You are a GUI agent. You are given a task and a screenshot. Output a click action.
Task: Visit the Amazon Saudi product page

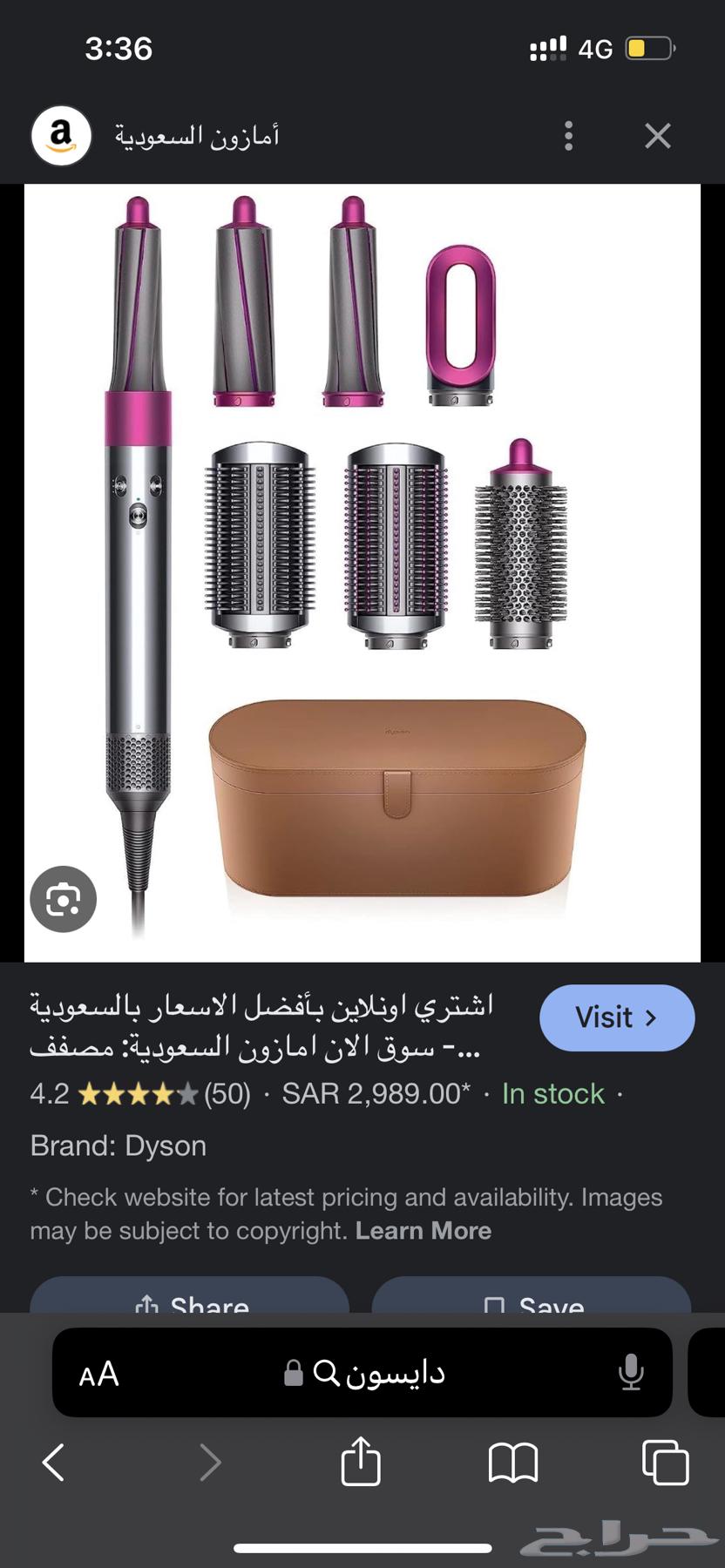click(x=616, y=1017)
